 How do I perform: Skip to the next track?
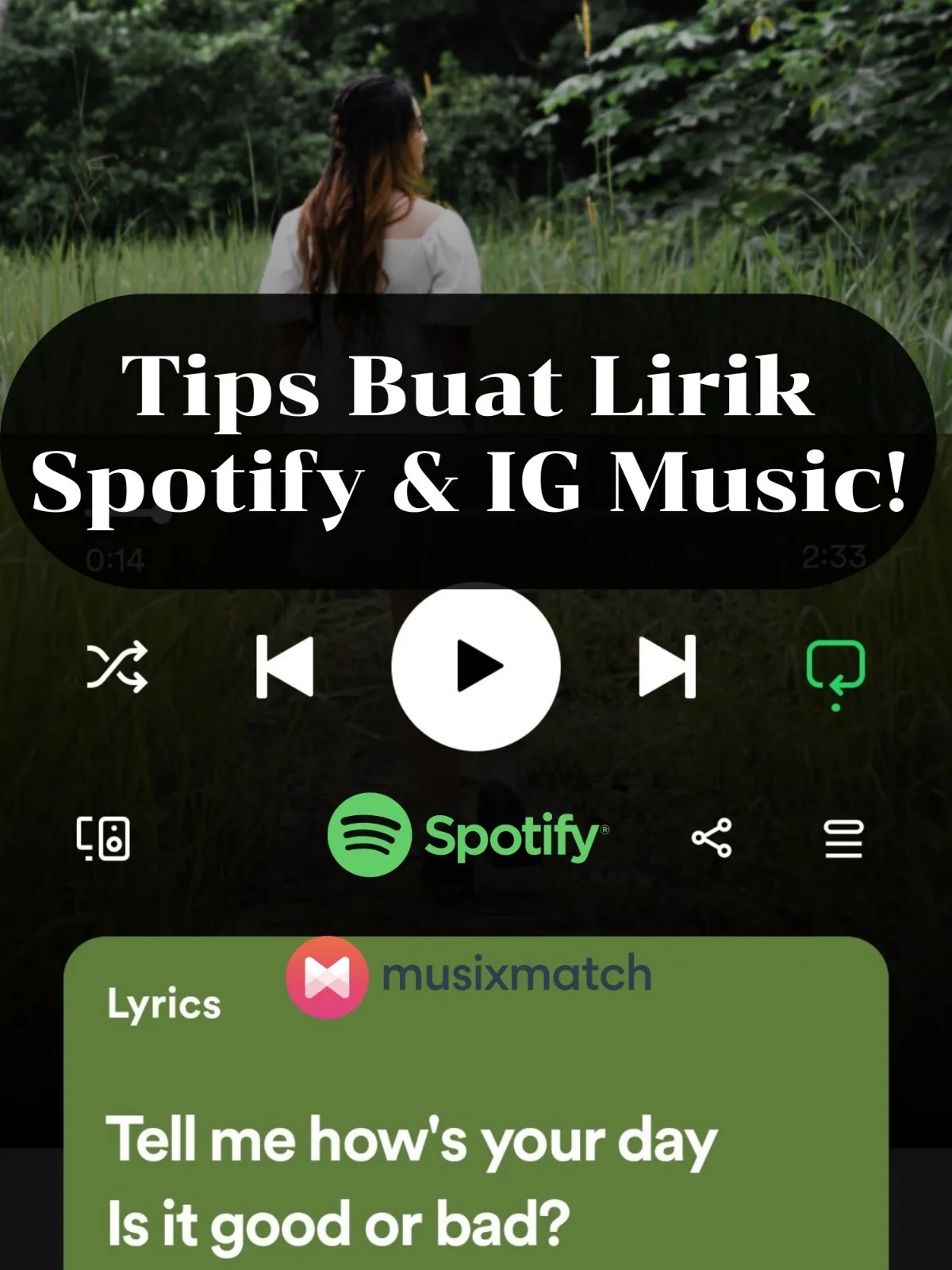coord(665,667)
